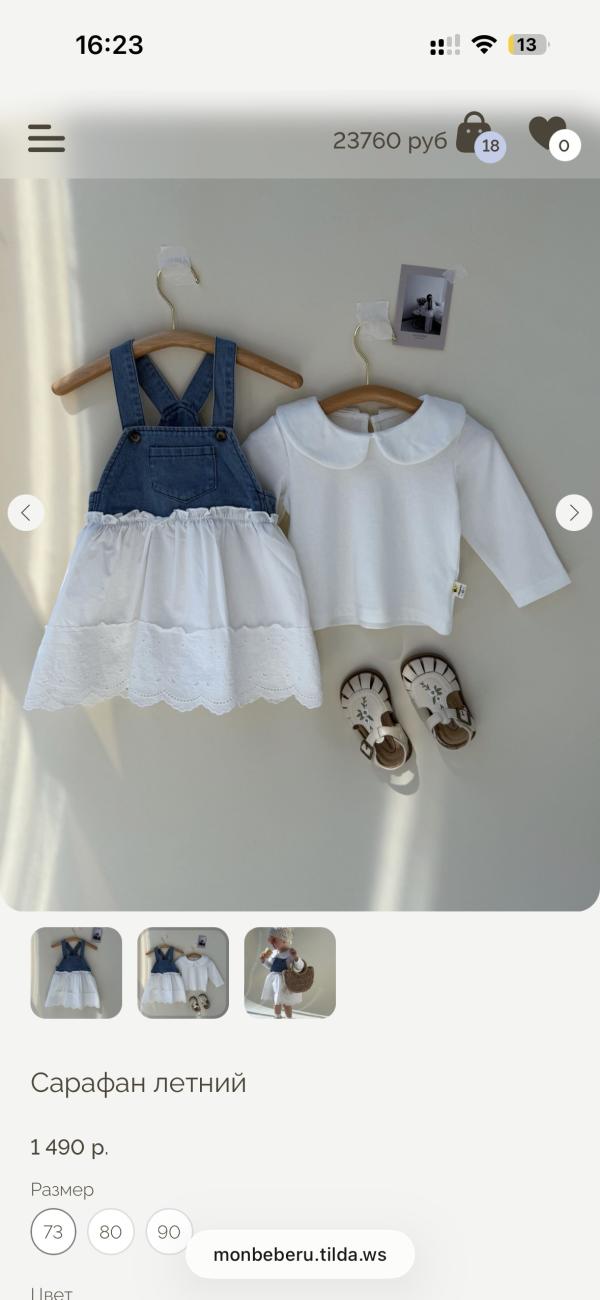Screen dimensions: 600x1300
Task: Select size 73
Action: point(53,1231)
